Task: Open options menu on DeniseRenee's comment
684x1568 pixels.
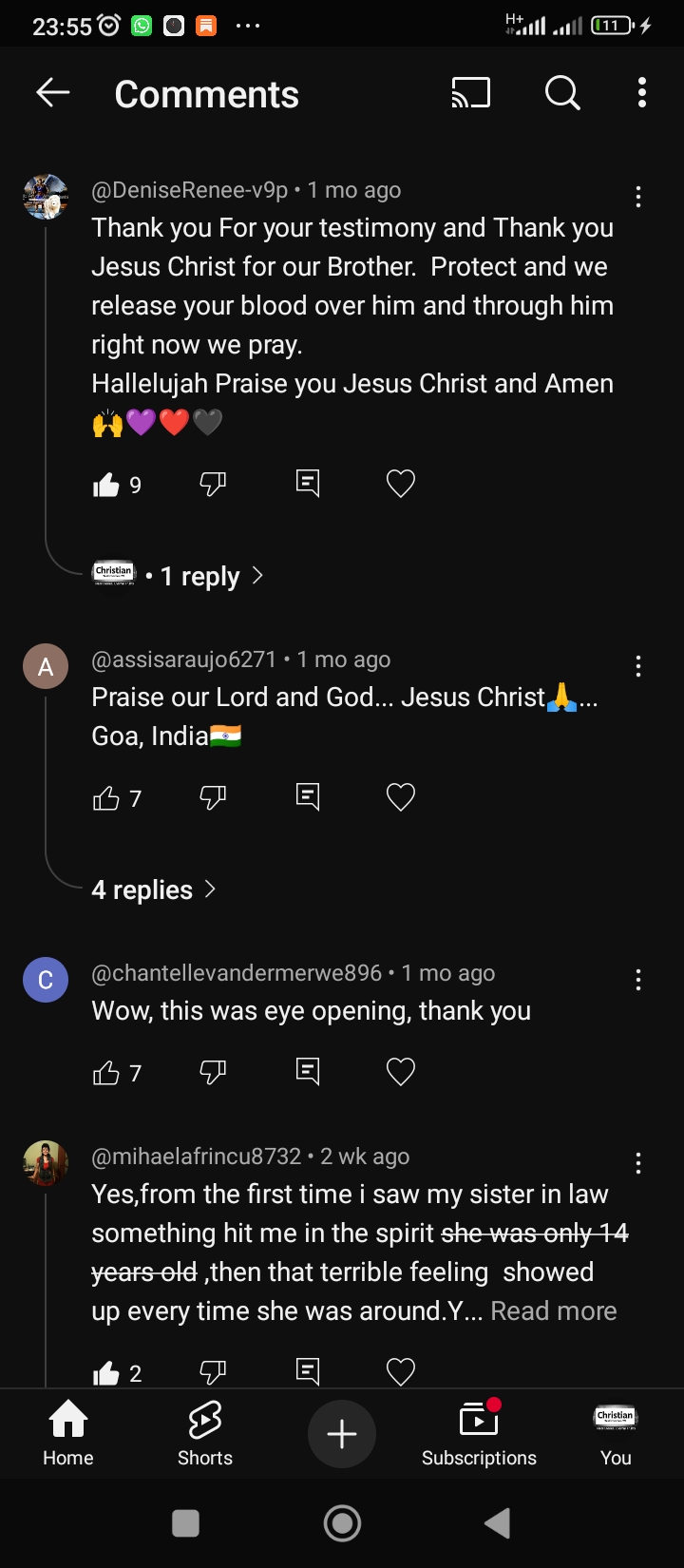Action: point(638,197)
